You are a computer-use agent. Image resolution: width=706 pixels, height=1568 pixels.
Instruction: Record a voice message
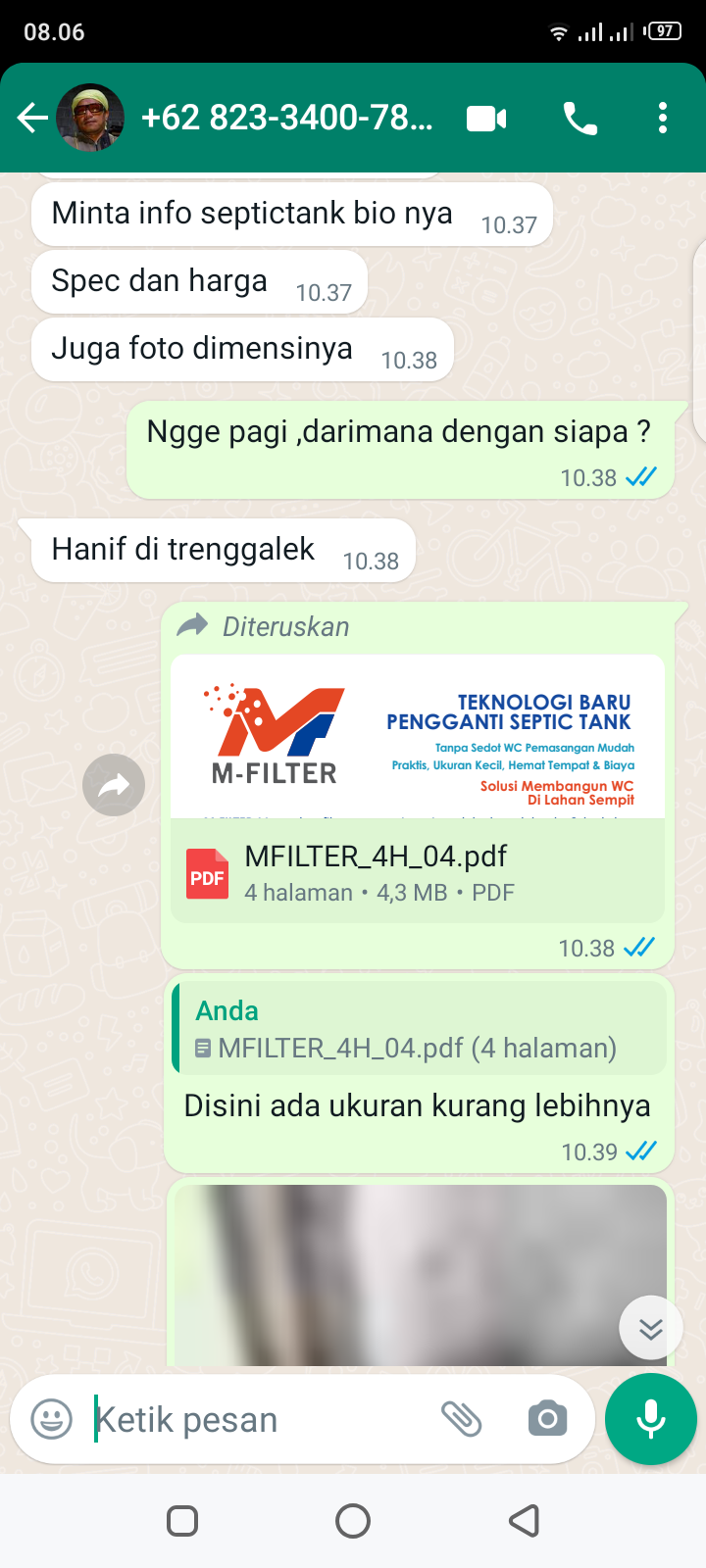point(651,1419)
